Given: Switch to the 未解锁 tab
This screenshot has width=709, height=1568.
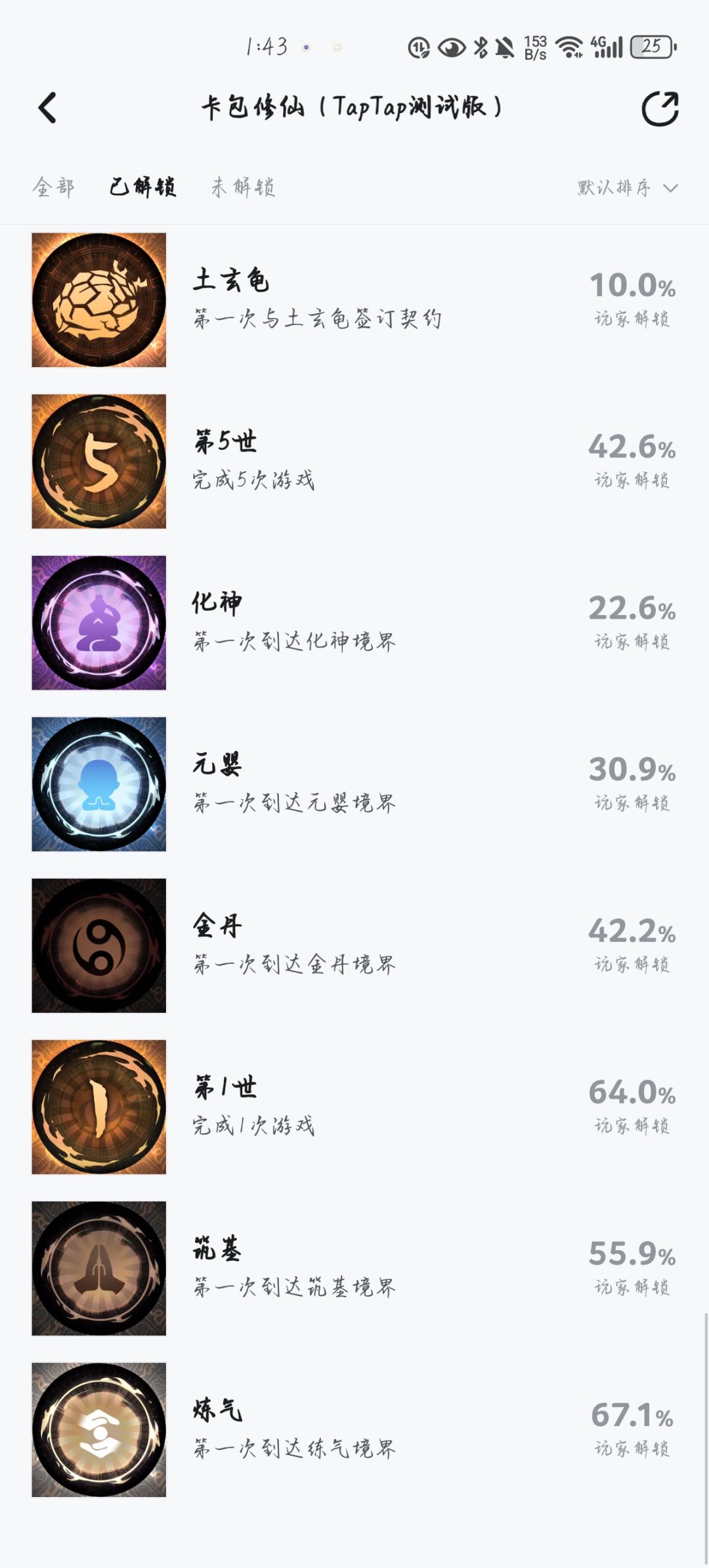Looking at the screenshot, I should [x=243, y=187].
